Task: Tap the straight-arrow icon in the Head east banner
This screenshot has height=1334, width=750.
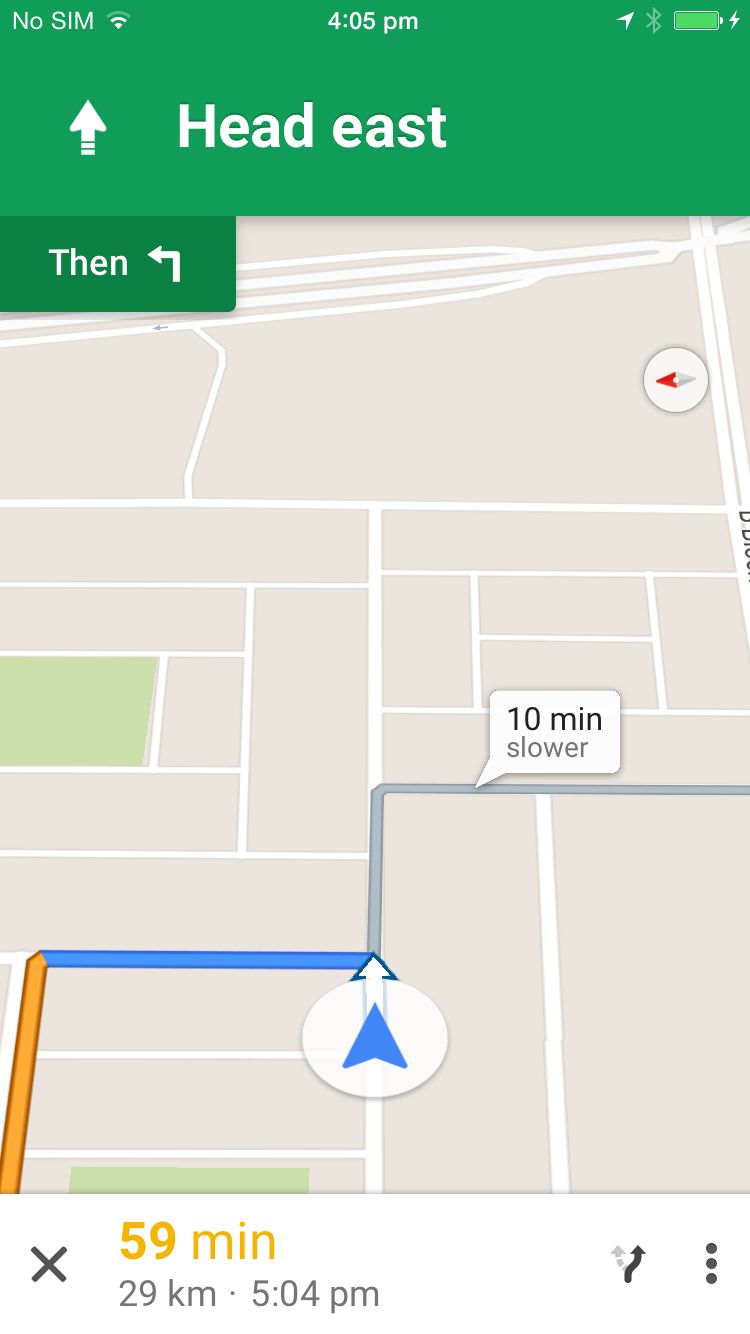Action: [88, 126]
